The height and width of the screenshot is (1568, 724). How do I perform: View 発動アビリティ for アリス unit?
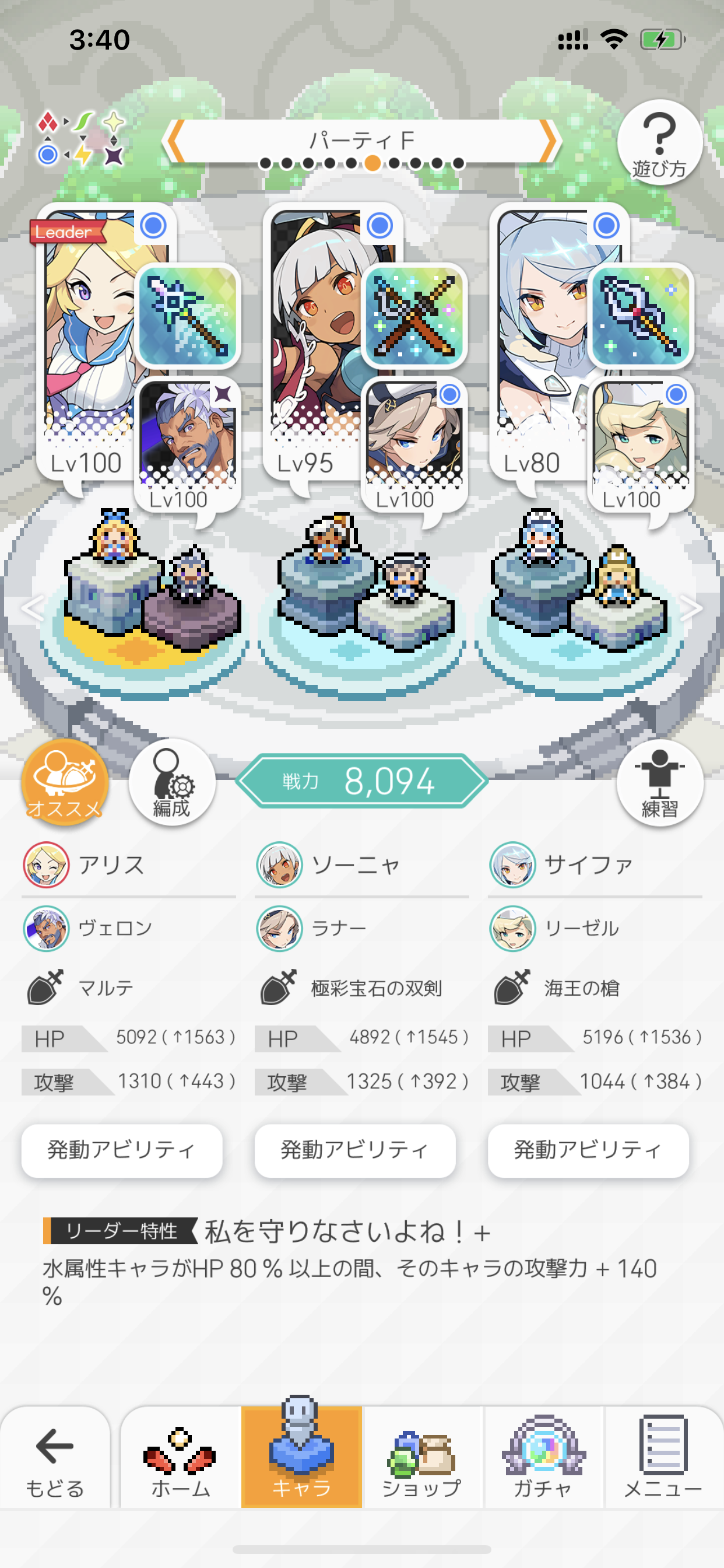(122, 1150)
